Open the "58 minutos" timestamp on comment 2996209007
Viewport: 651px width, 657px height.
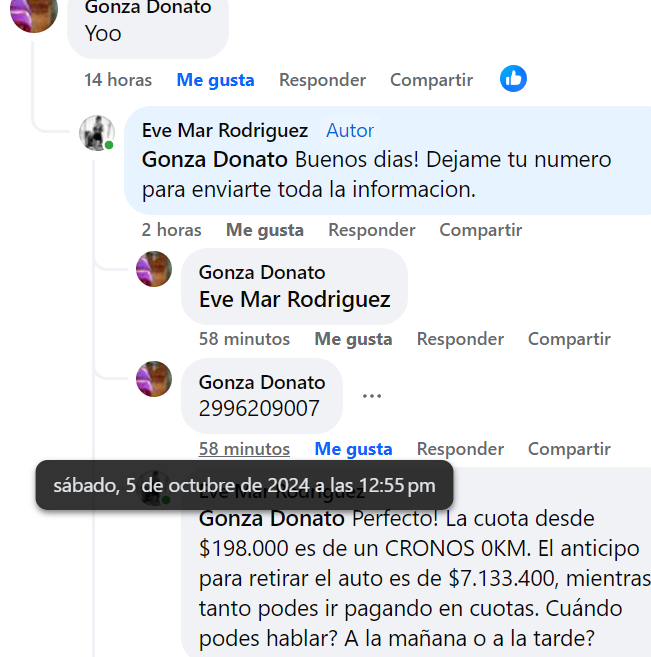244,449
